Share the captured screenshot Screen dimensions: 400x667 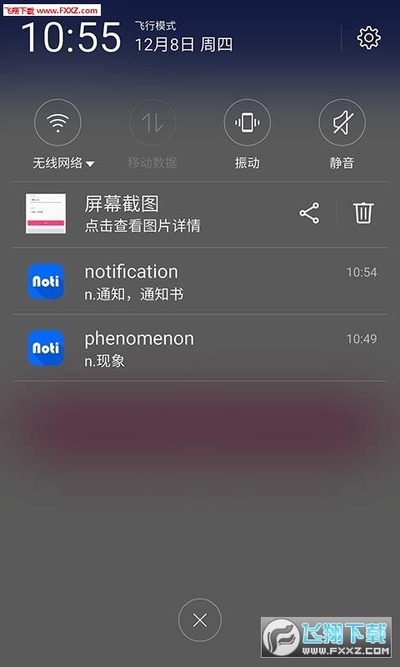pyautogui.click(x=309, y=213)
